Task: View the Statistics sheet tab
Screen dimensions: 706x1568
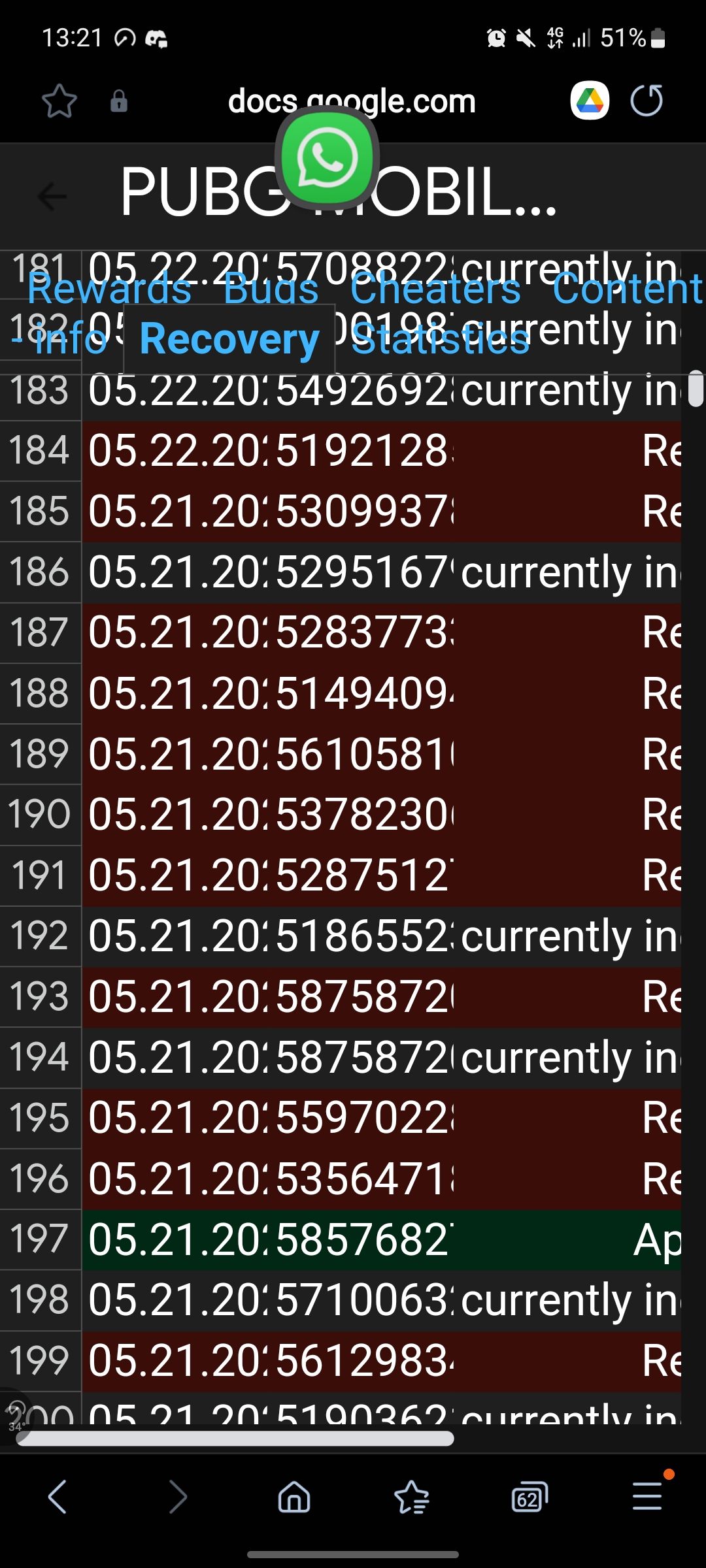Action: (440, 339)
